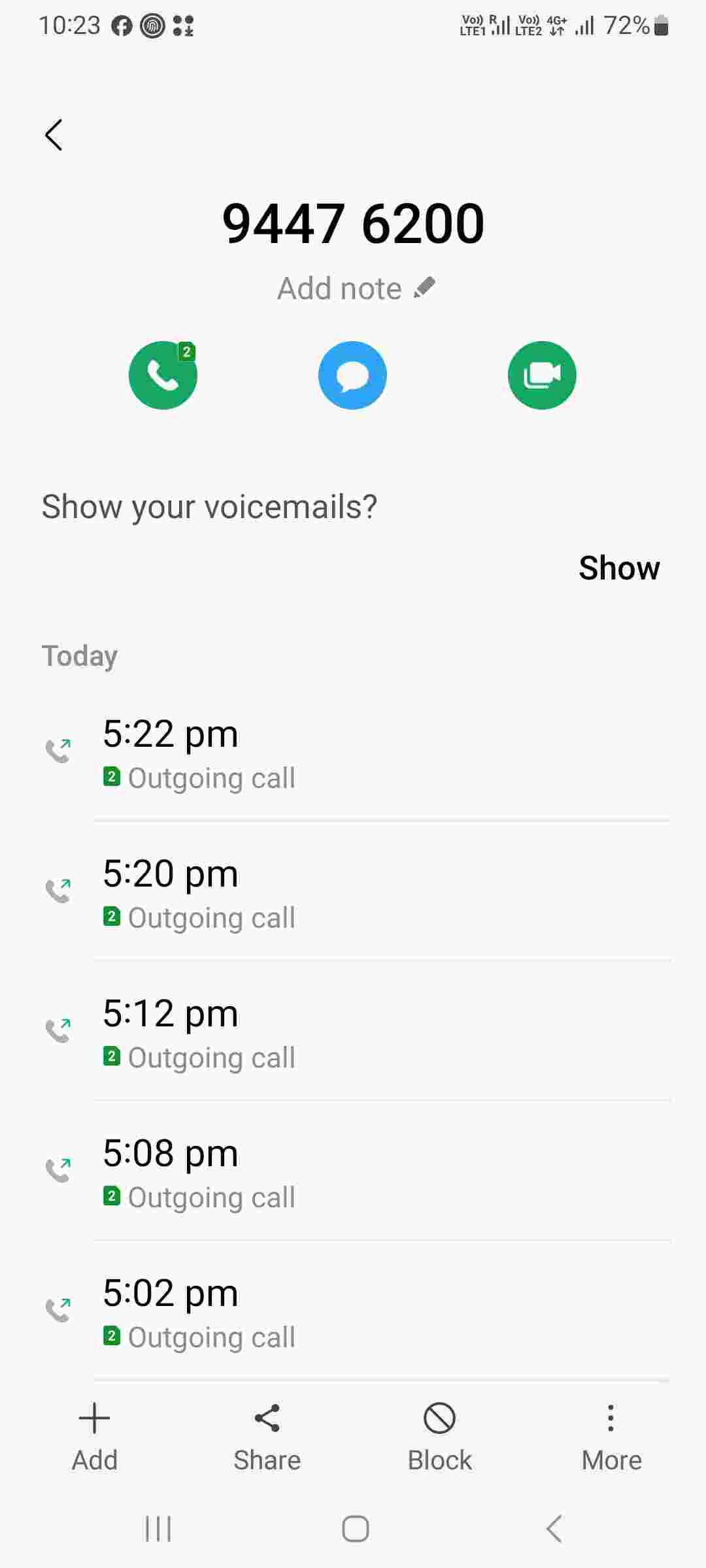706x1568 pixels.
Task: Go to the home screen
Action: [x=355, y=1529]
